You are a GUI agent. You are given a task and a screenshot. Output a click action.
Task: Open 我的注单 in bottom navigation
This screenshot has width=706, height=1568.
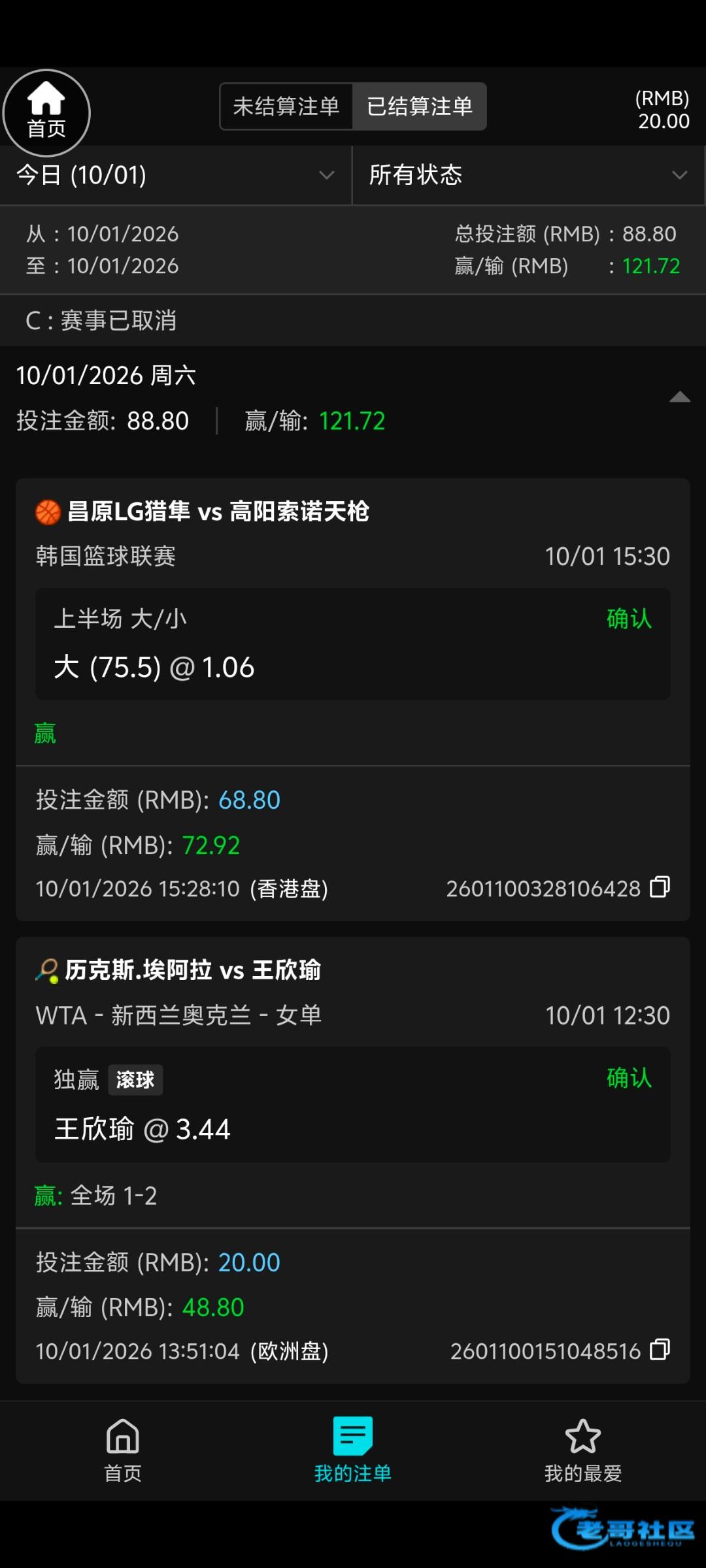[x=352, y=1449]
